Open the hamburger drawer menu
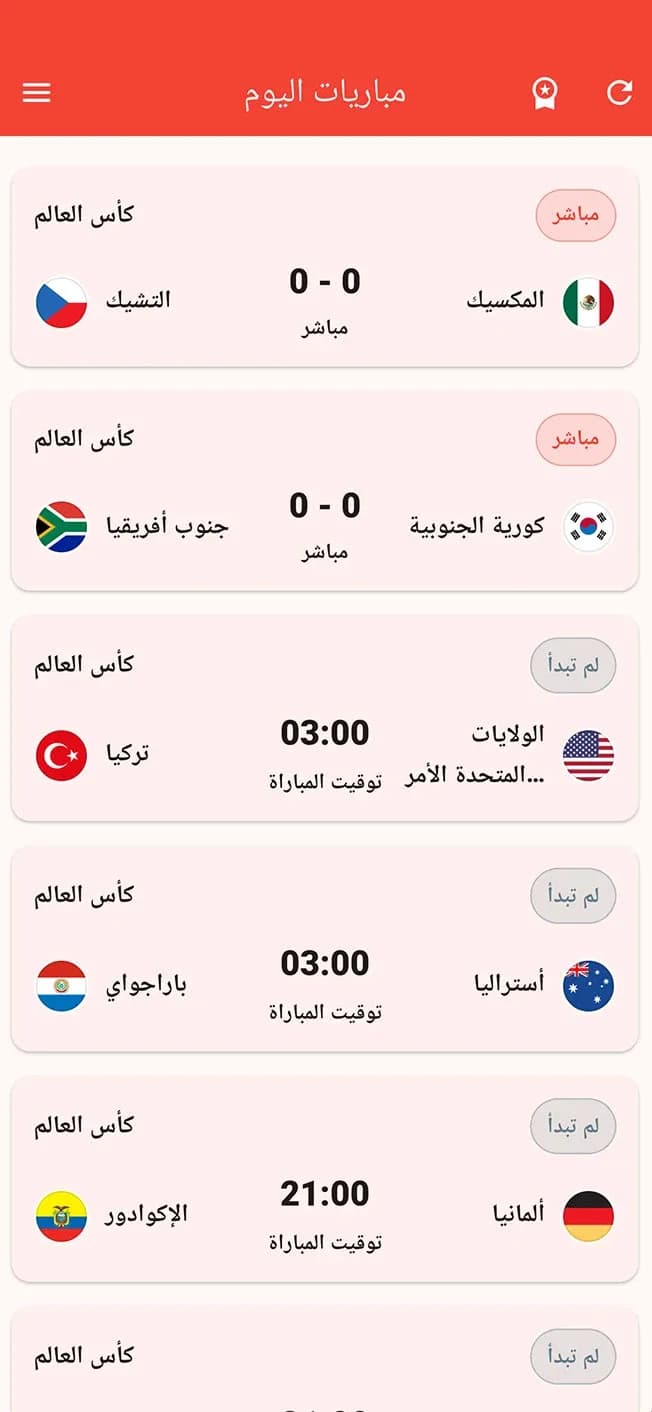 (37, 93)
